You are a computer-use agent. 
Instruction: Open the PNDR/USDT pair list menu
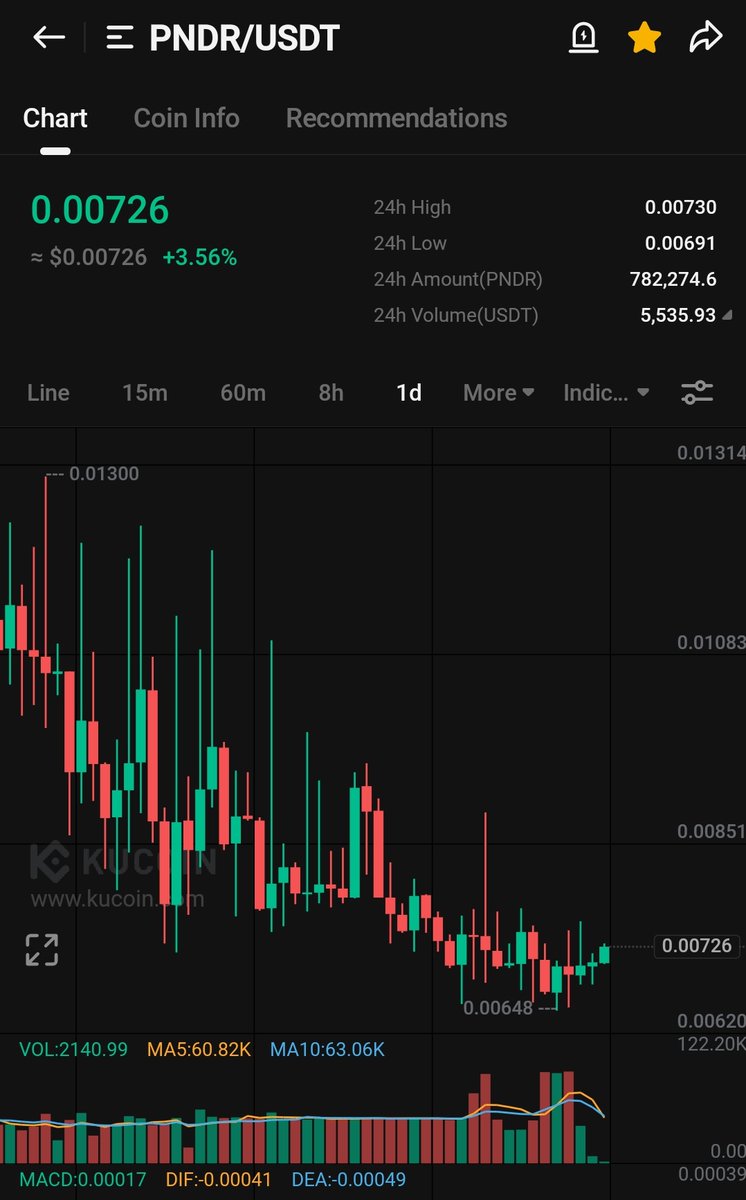click(120, 39)
